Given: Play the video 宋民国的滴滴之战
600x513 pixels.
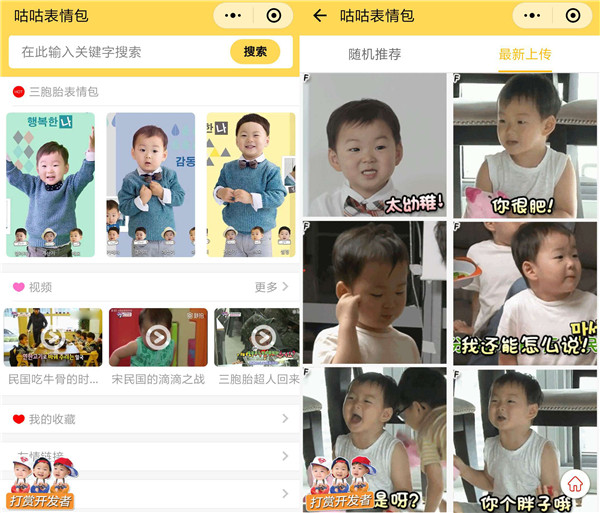Looking at the screenshot, I should (157, 337).
